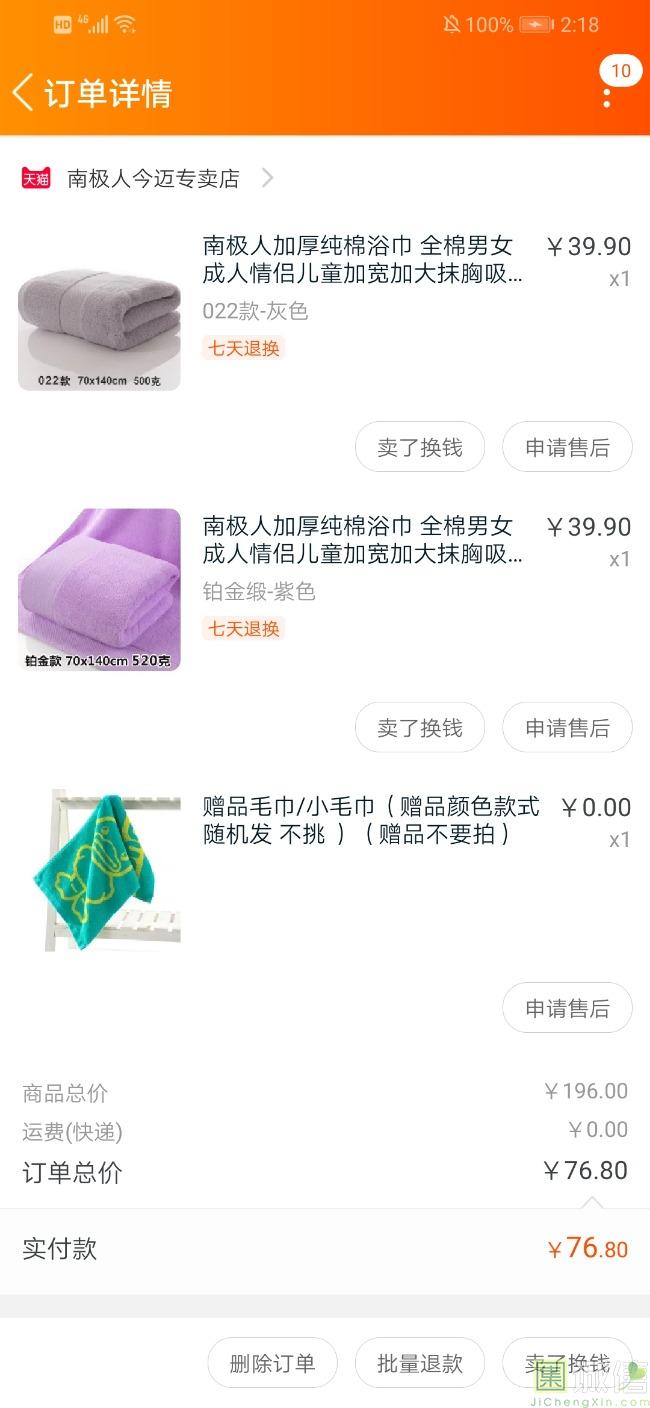Tap 卖了换钱 in the bottom action bar
This screenshot has width=650, height=1408.
566,1363
